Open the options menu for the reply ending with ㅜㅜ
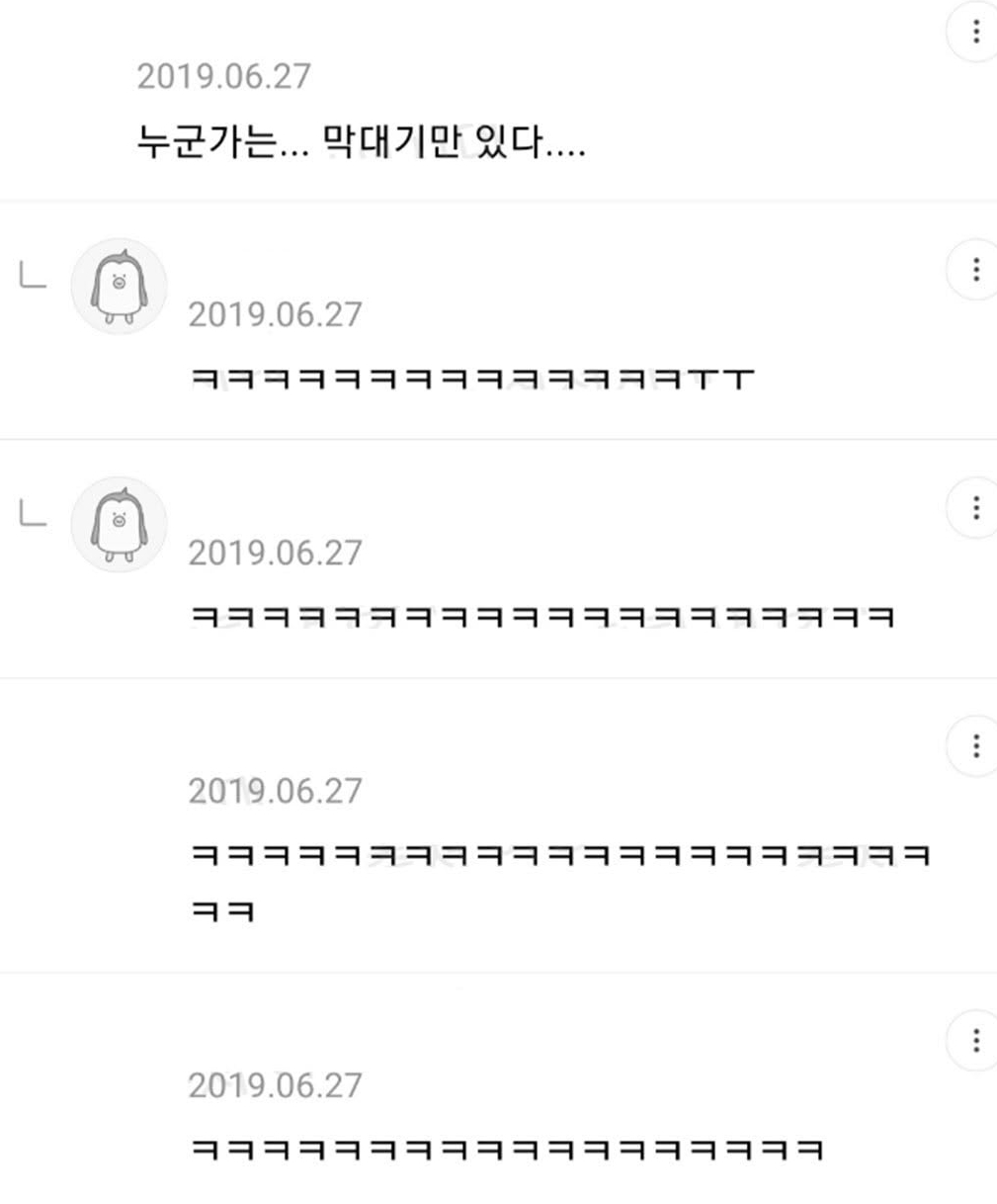This screenshot has height=1204, width=997. click(x=975, y=269)
